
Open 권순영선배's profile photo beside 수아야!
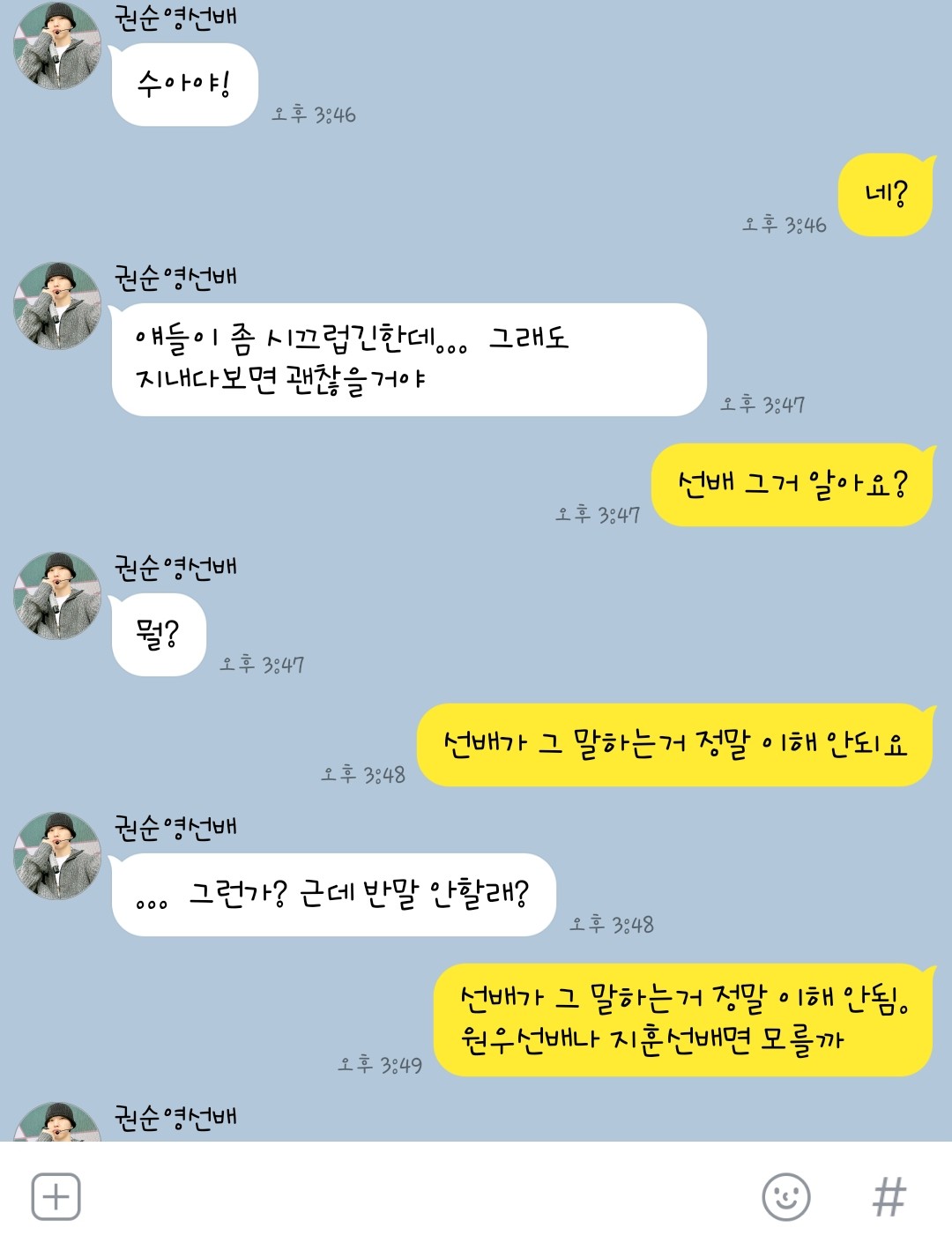58,46
